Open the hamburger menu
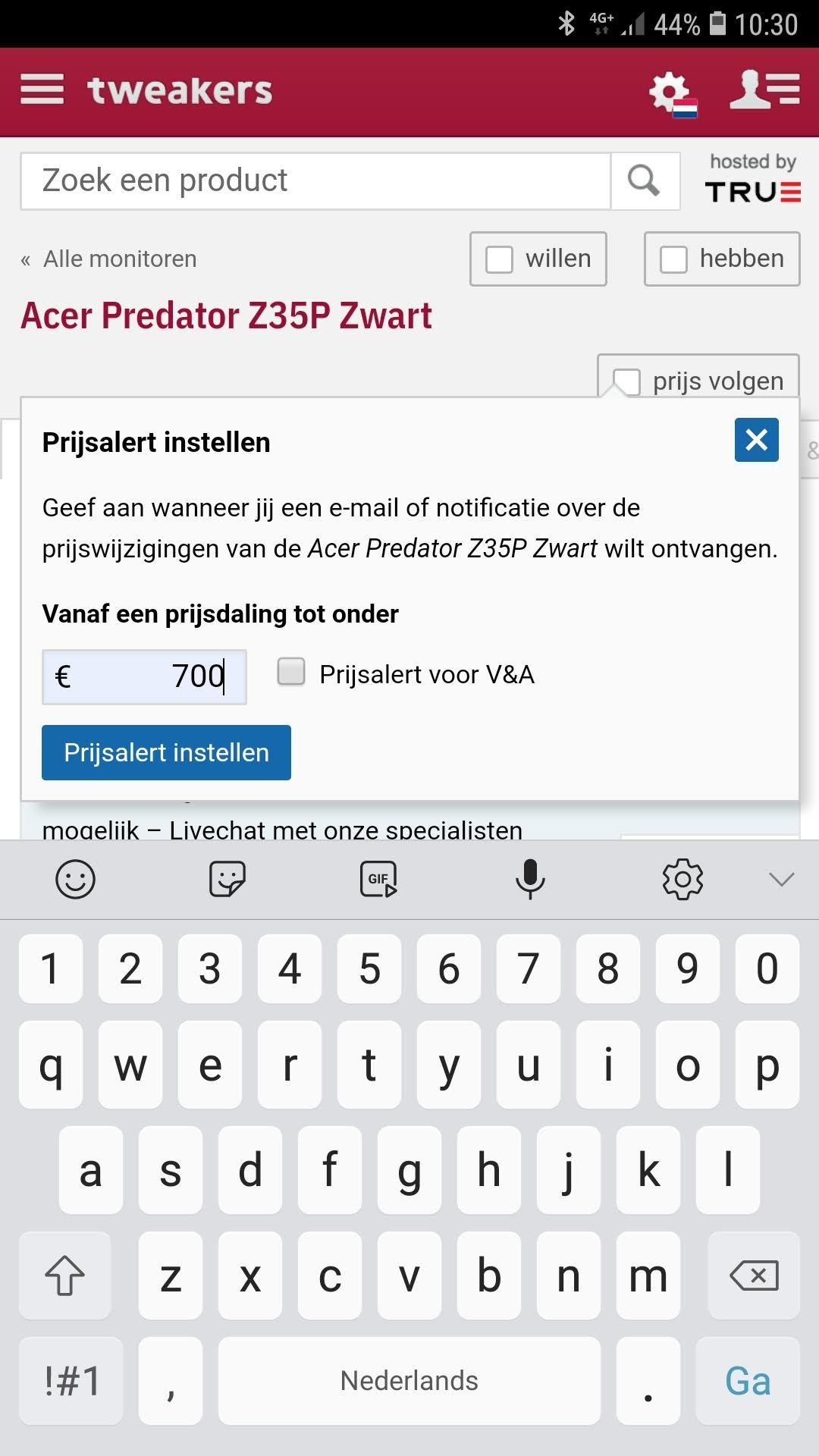819x1456 pixels. (42, 90)
